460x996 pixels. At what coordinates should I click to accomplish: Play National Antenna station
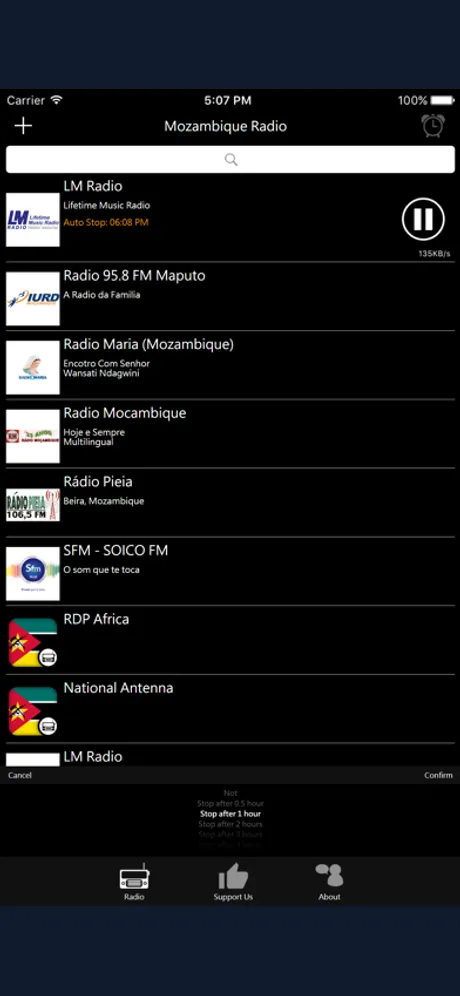[230, 708]
